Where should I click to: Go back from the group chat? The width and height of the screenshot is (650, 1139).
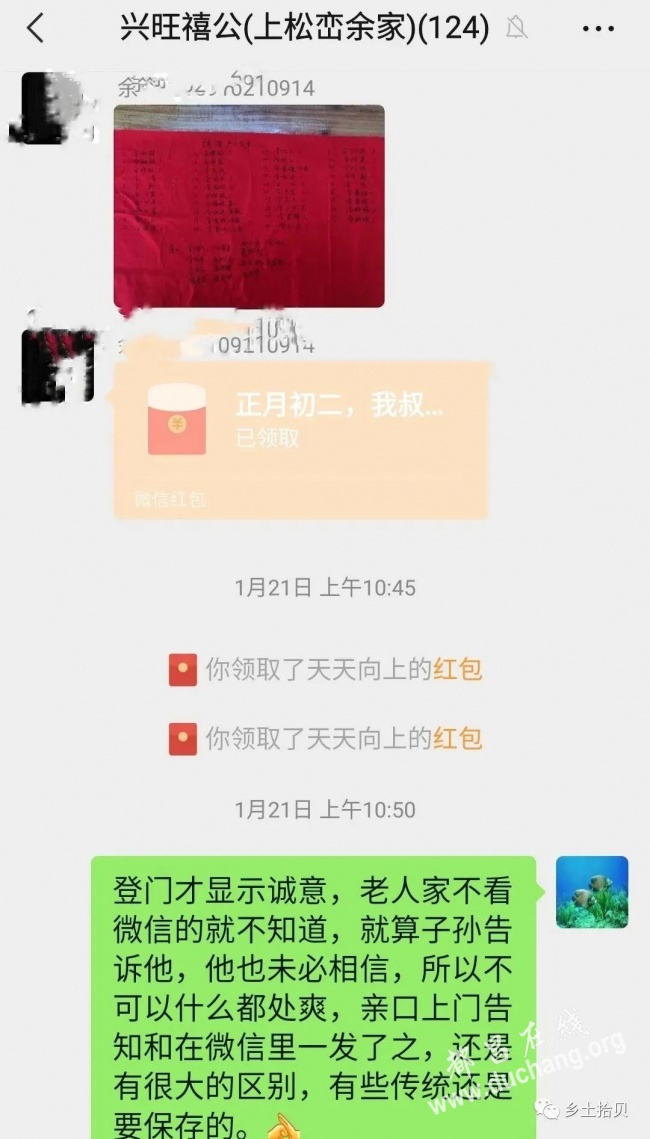[x=35, y=29]
